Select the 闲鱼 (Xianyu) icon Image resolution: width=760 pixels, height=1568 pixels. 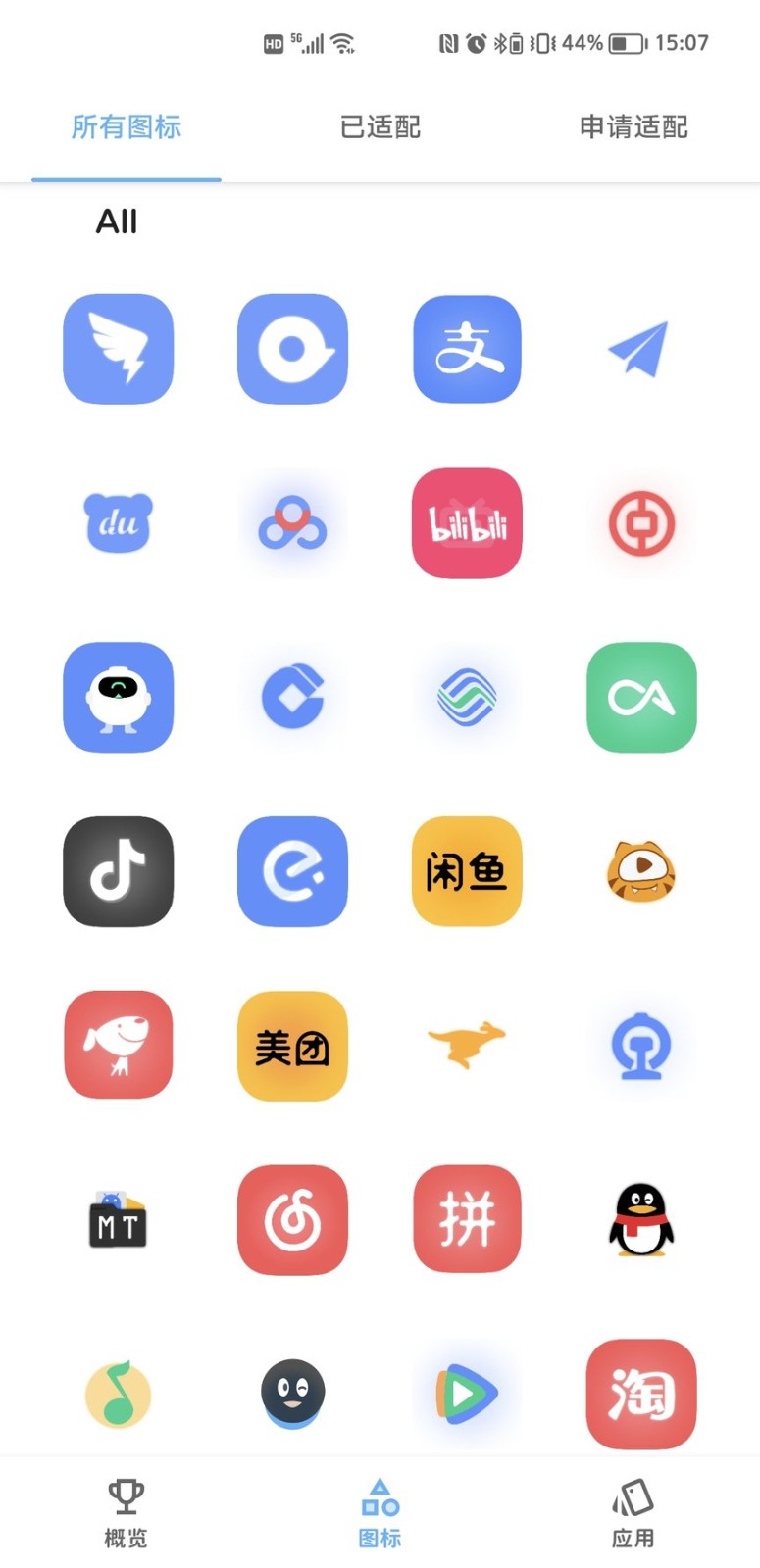pyautogui.click(x=467, y=871)
